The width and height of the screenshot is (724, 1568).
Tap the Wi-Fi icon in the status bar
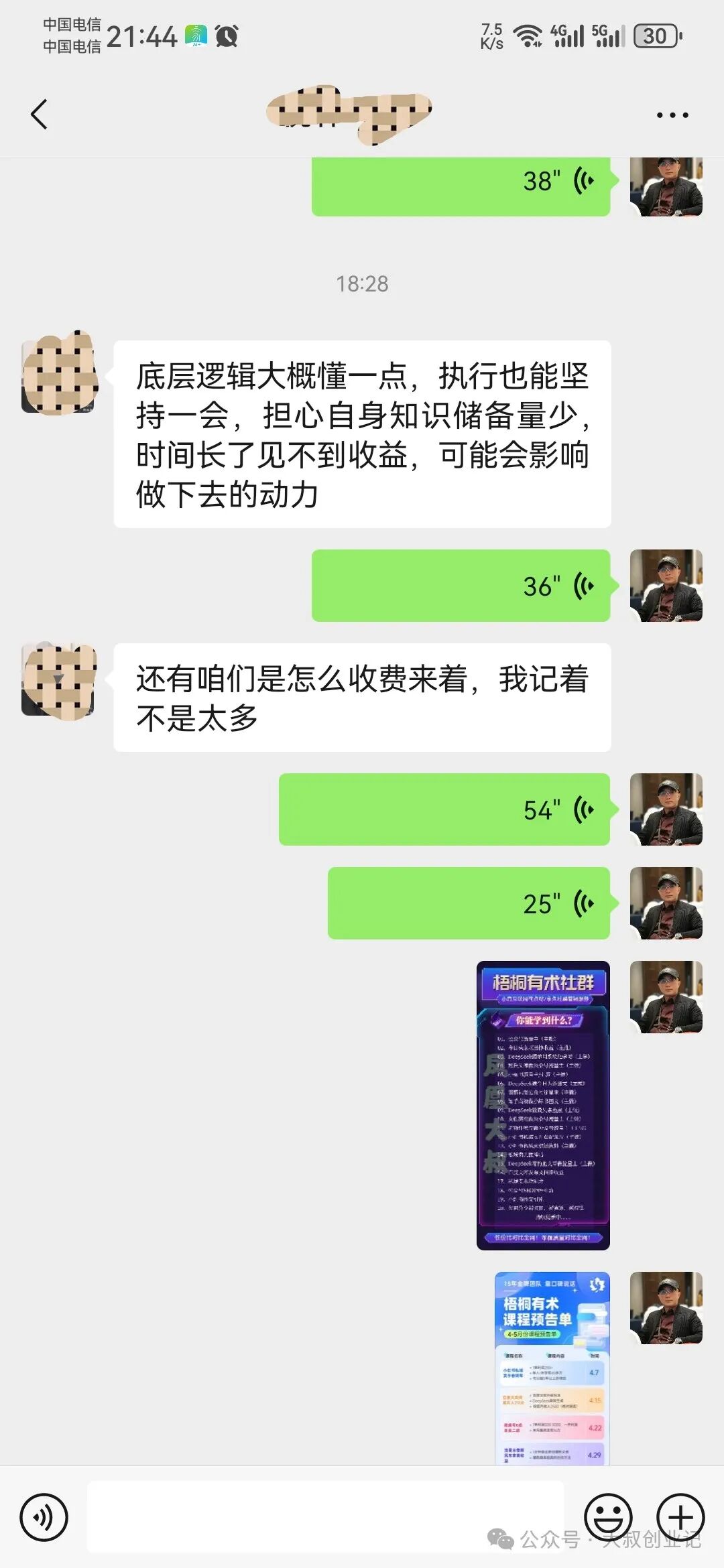click(526, 32)
